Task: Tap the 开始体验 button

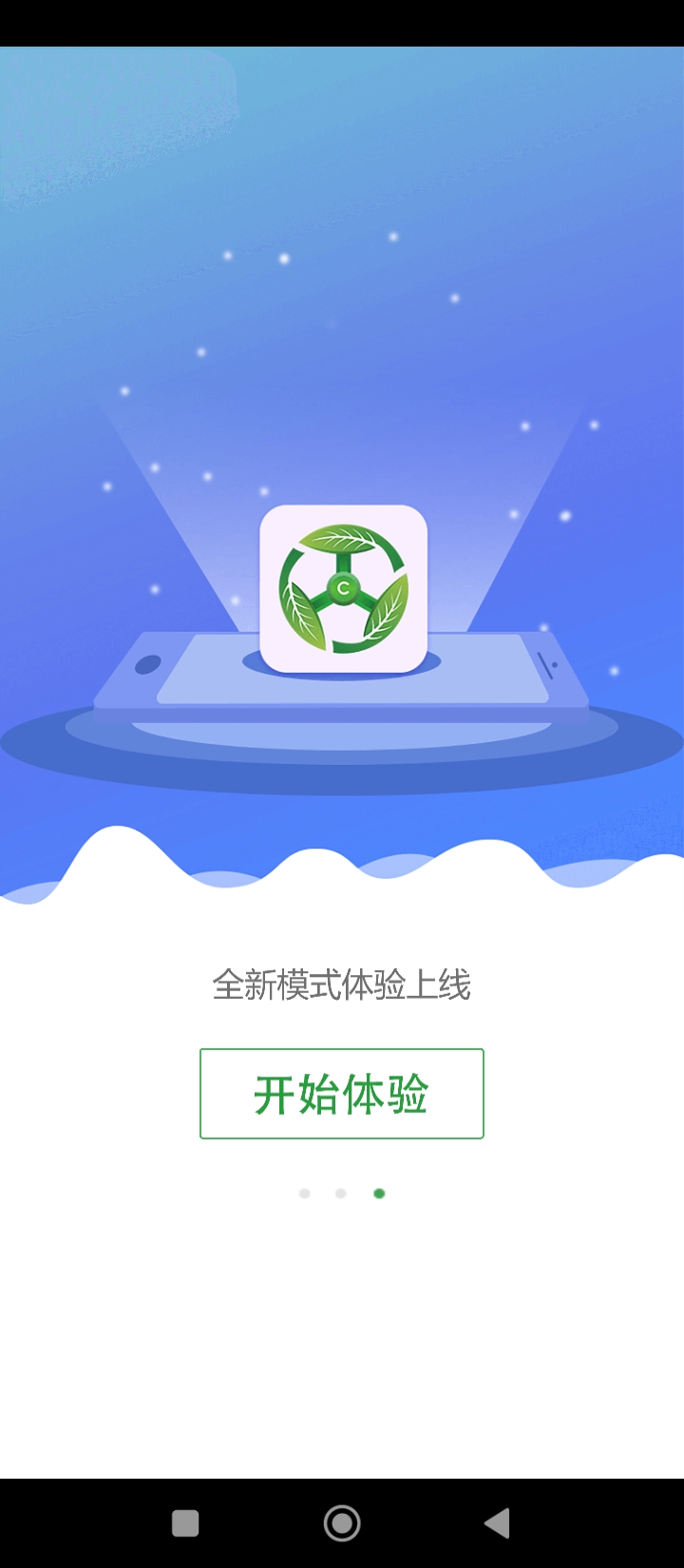Action: coord(341,1094)
